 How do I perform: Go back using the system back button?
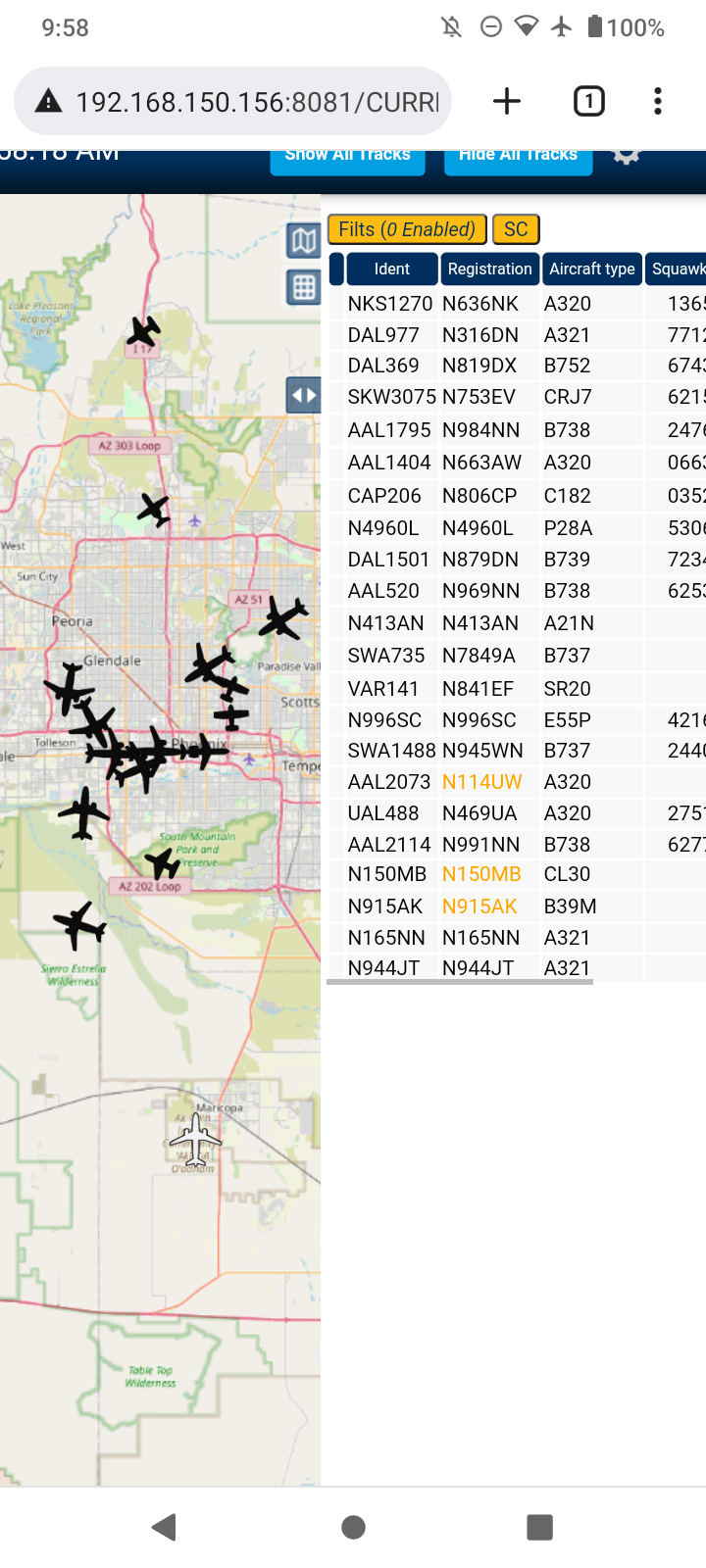point(165,1527)
